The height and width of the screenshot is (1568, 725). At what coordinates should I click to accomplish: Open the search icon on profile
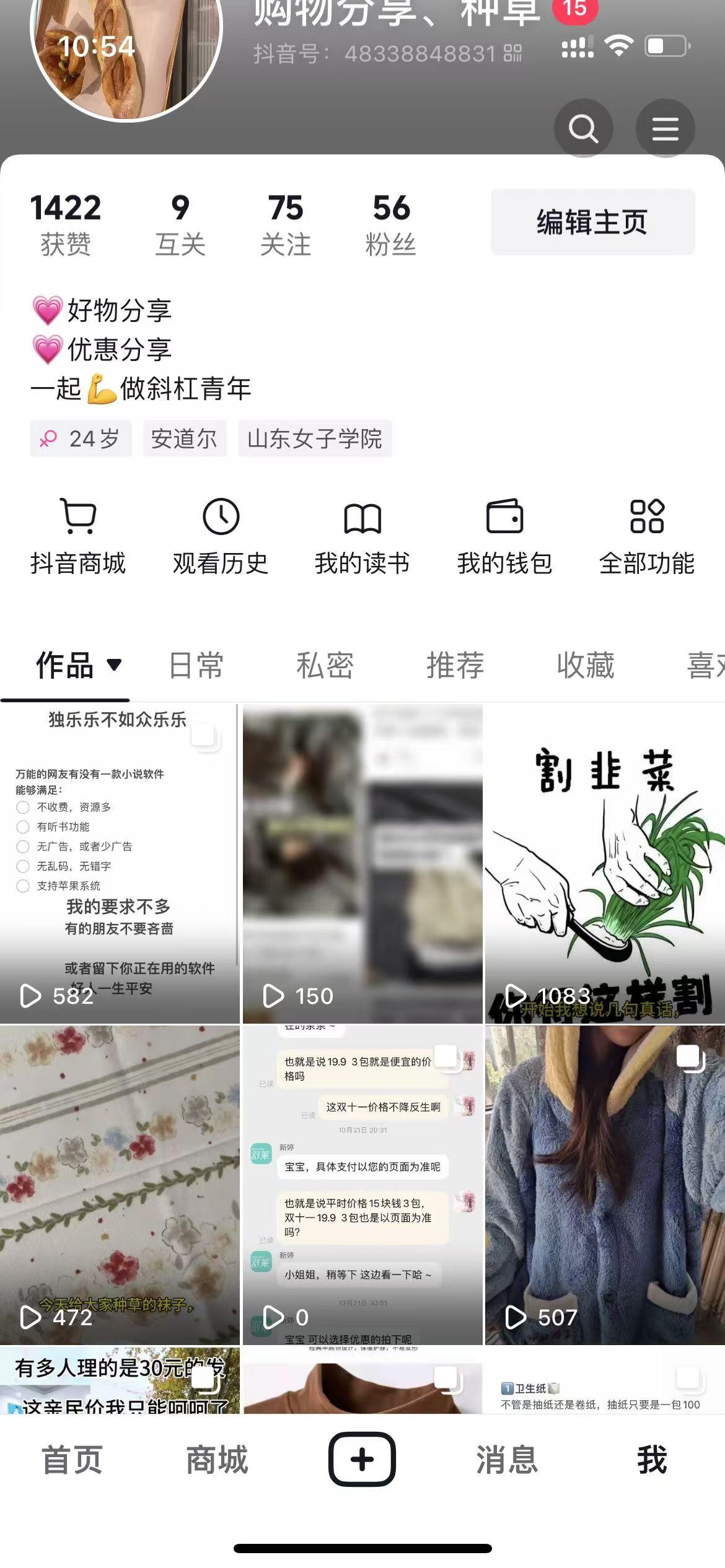[583, 129]
